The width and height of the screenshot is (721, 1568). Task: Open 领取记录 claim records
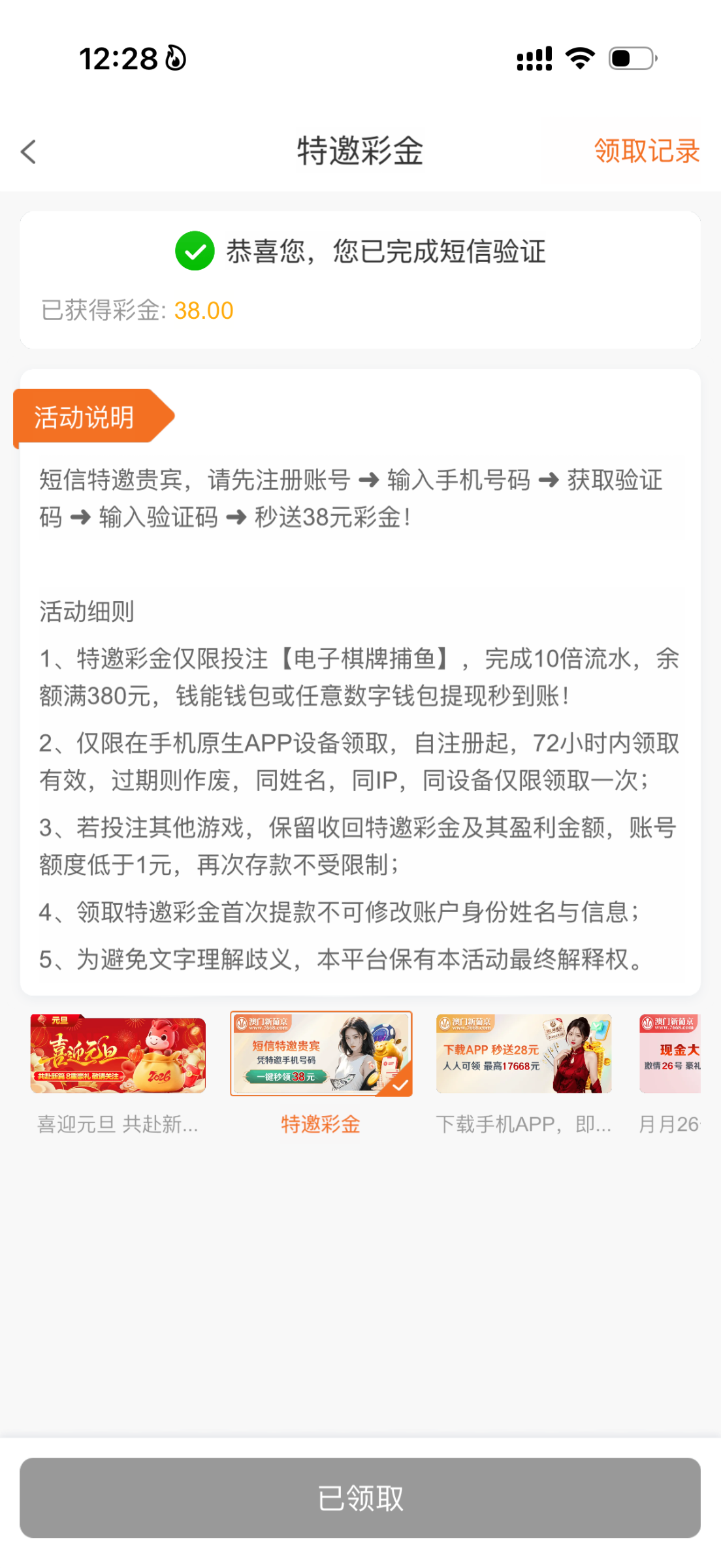tap(646, 151)
